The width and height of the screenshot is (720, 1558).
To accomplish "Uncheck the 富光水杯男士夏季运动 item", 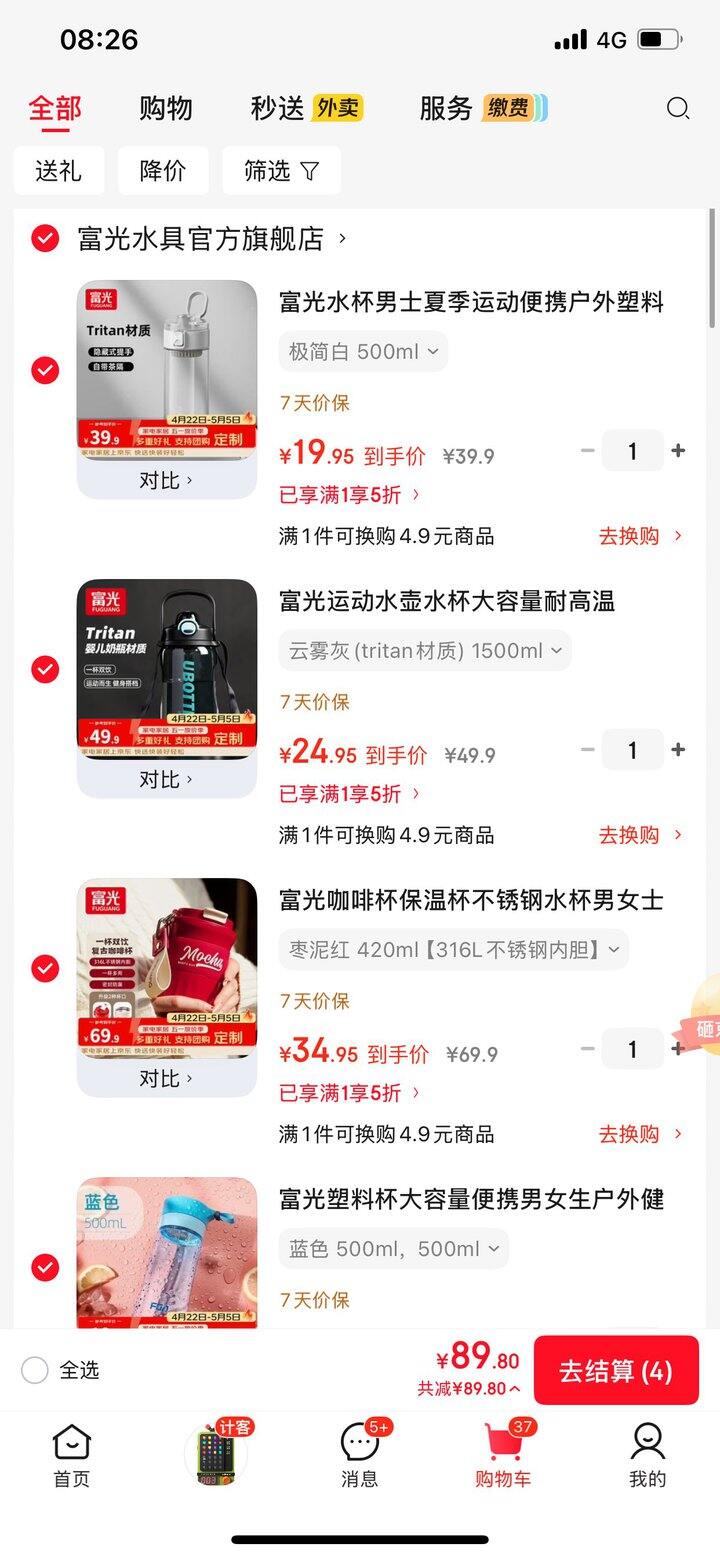I will pyautogui.click(x=45, y=370).
